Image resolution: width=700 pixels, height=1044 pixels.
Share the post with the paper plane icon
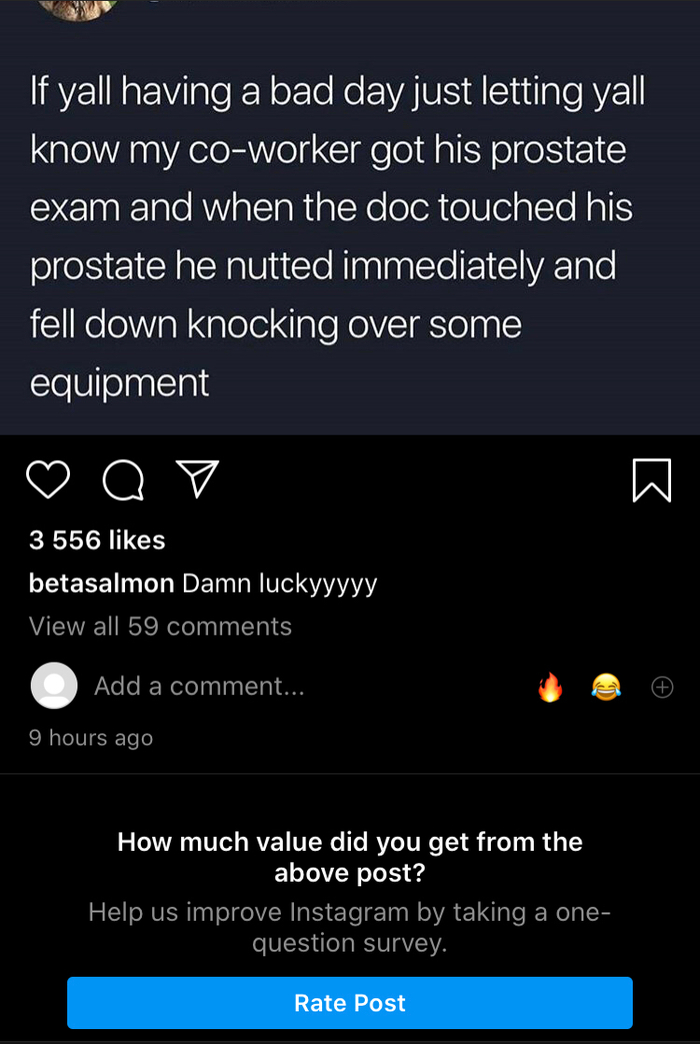pyautogui.click(x=197, y=481)
